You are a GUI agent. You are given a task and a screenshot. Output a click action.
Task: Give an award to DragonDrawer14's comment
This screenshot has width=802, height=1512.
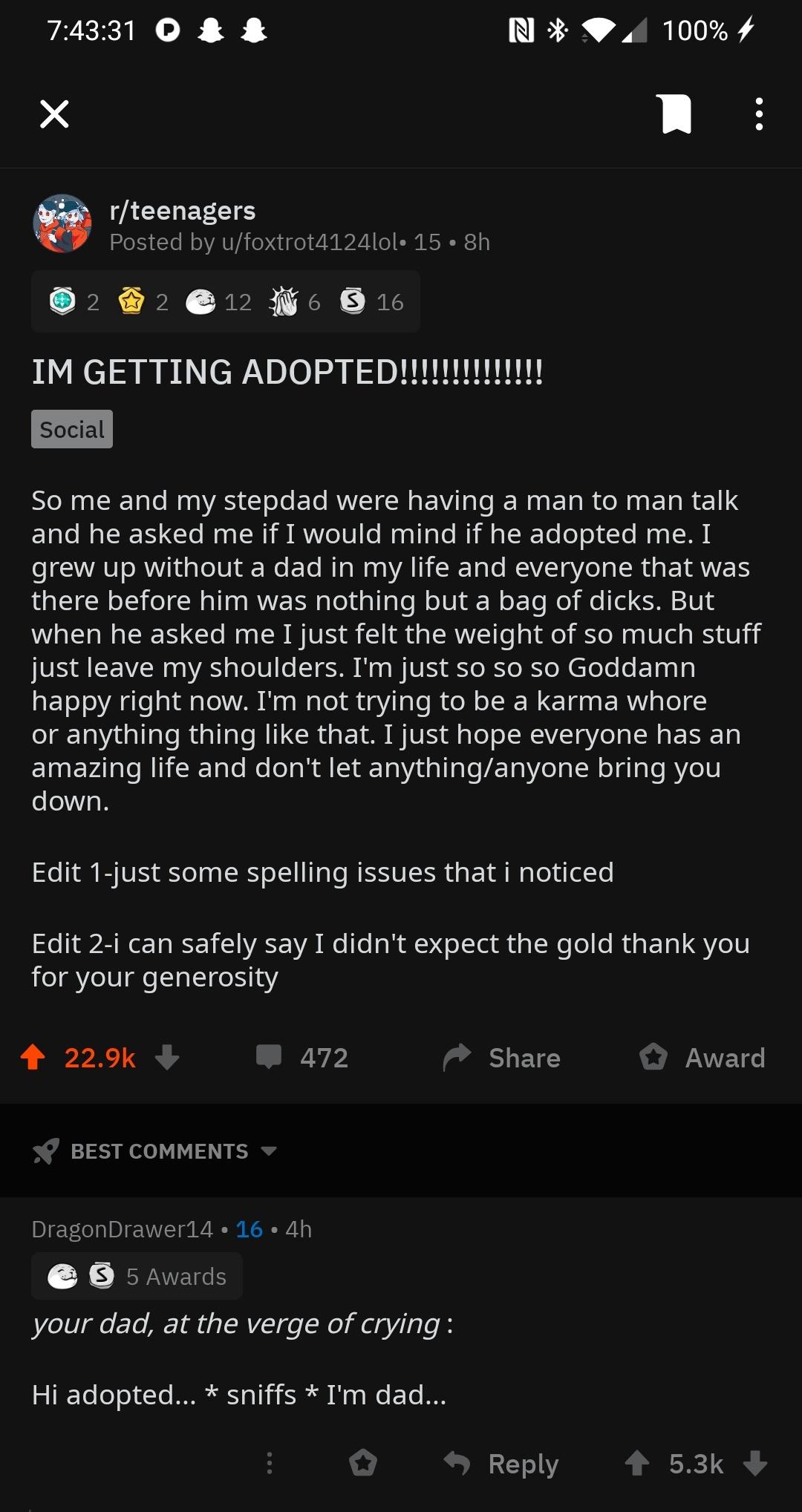click(x=362, y=1463)
